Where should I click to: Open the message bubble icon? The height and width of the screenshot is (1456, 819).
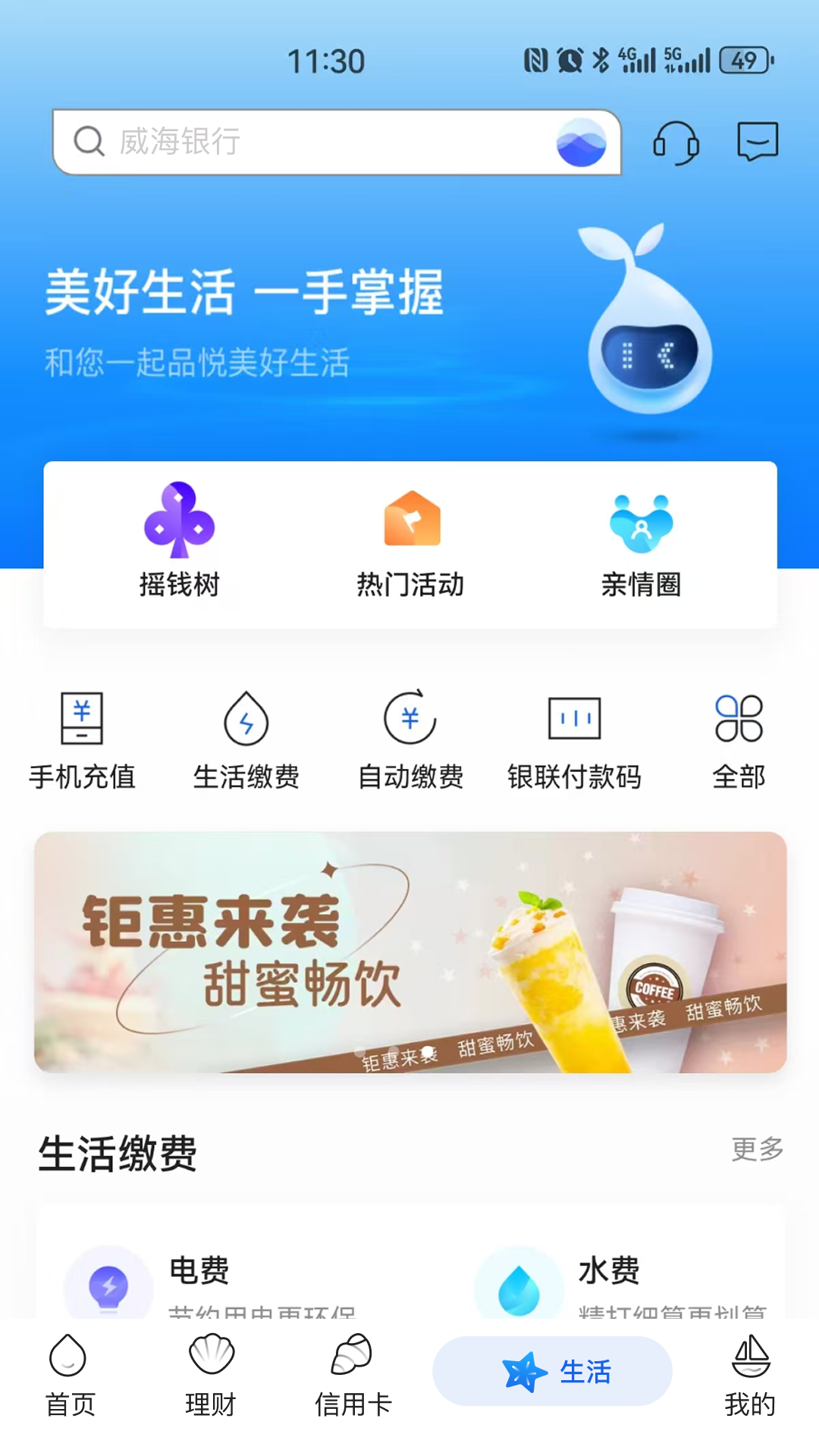pos(757,141)
